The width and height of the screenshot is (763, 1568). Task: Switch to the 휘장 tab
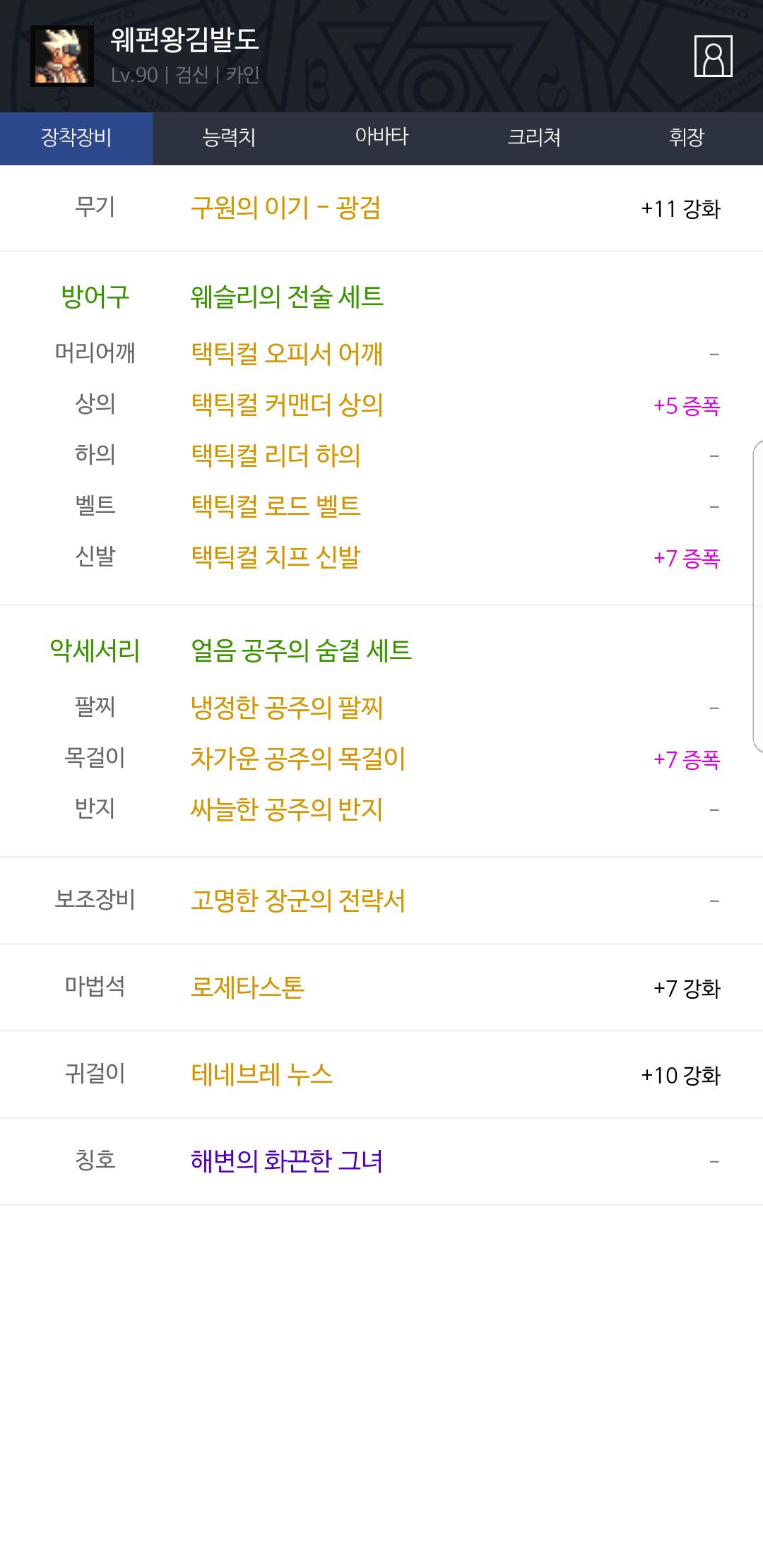pyautogui.click(x=687, y=138)
